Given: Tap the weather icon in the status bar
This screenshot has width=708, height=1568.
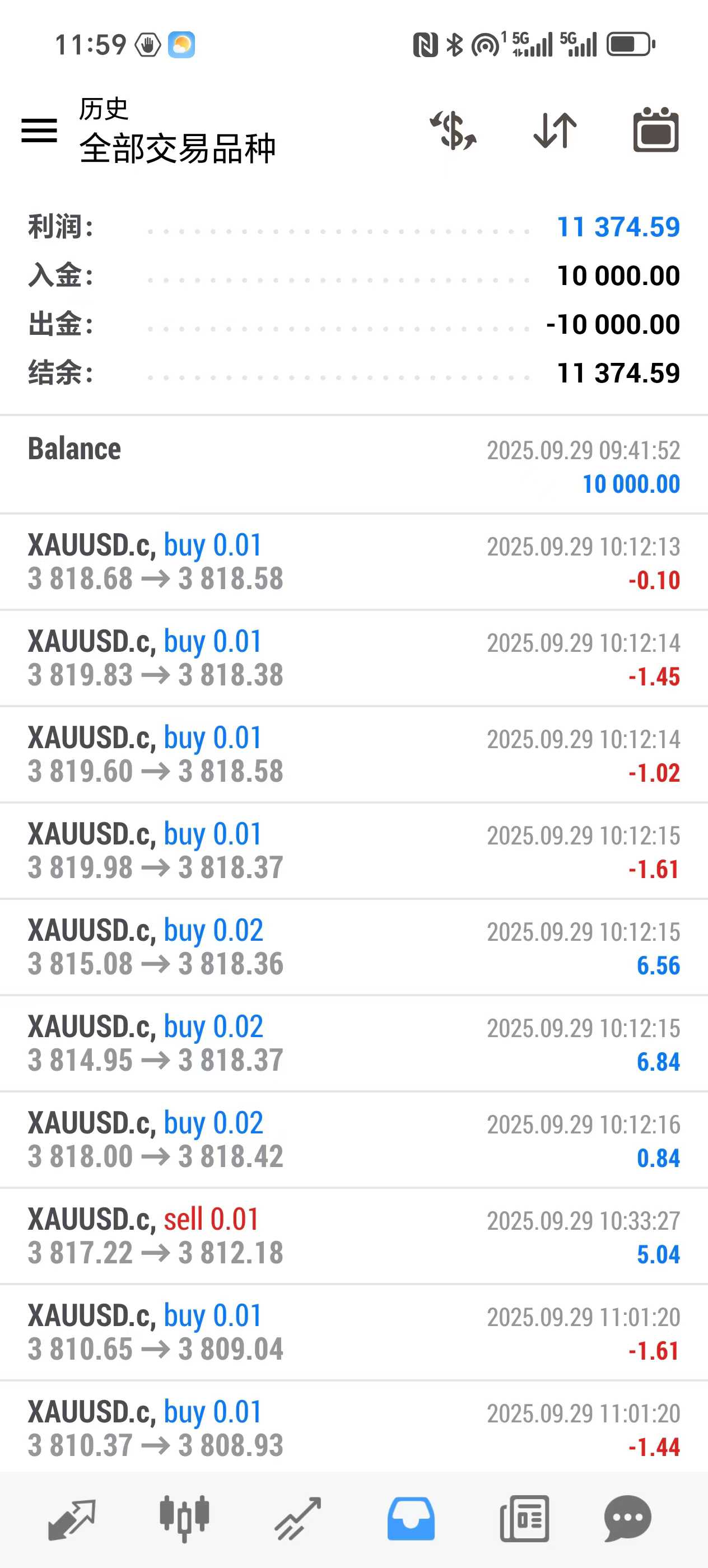Looking at the screenshot, I should tap(181, 43).
